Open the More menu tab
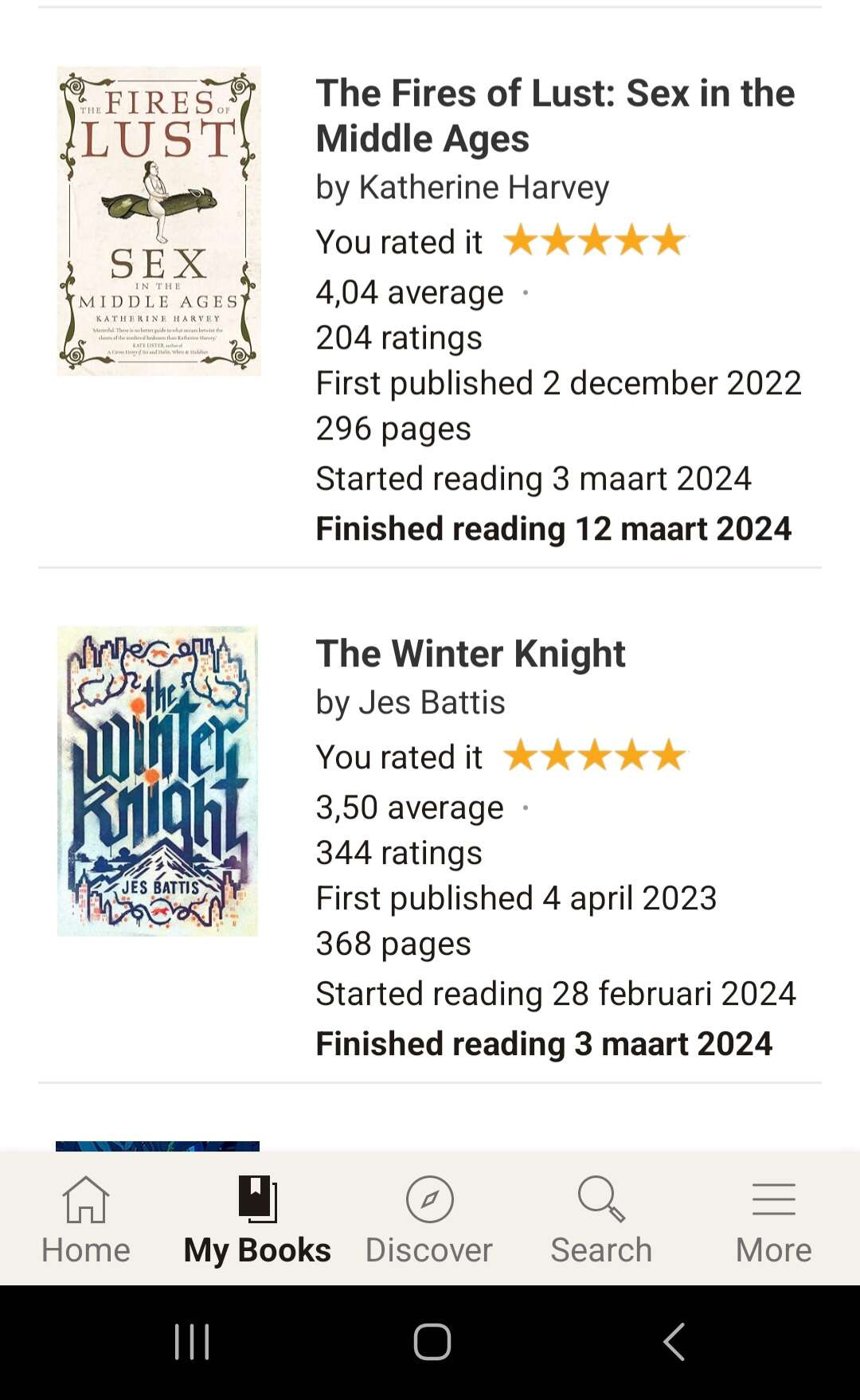The height and width of the screenshot is (1400, 860). 773,1219
